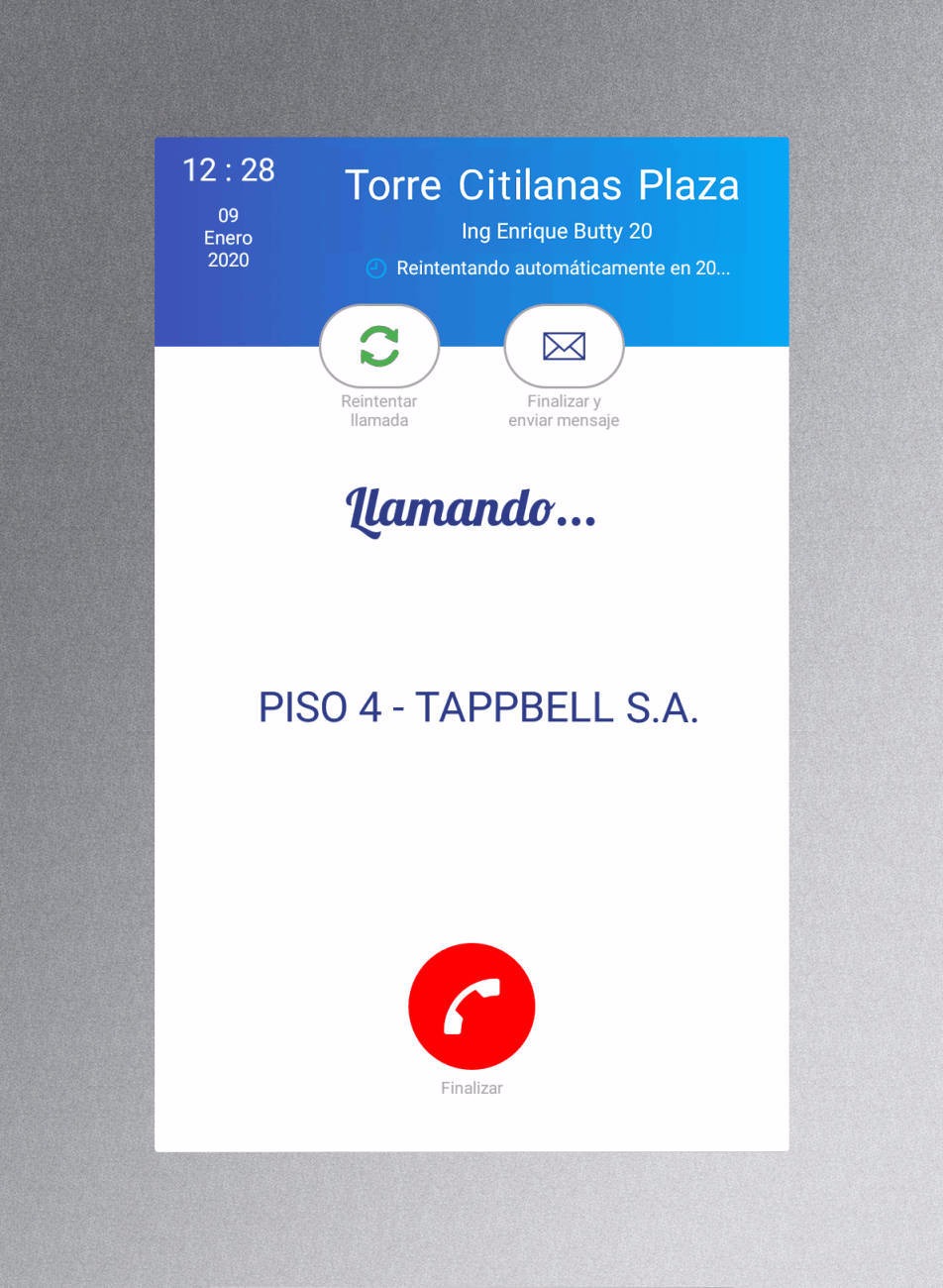The height and width of the screenshot is (1288, 943).
Task: Tap the Ing Enrique Butty 20 address text
Action: click(557, 231)
